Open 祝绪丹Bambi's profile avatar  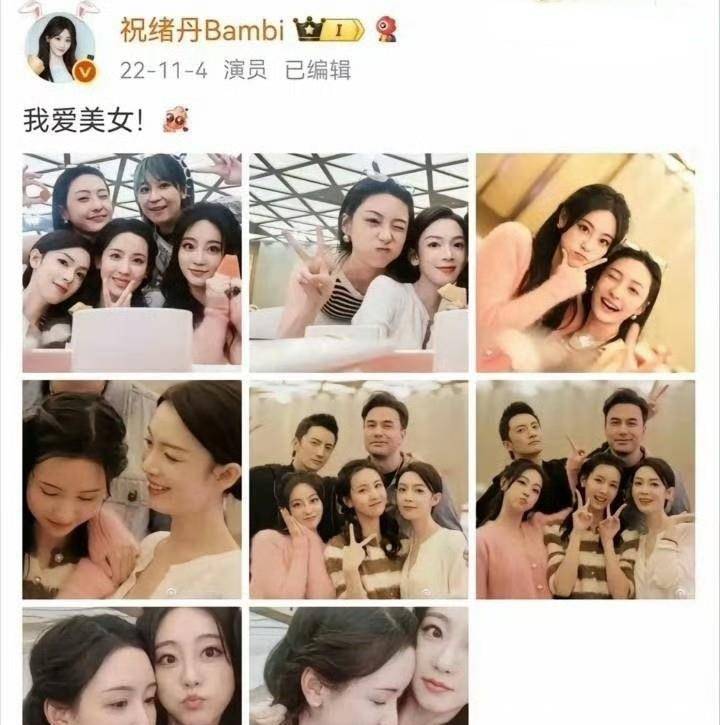coord(66,47)
